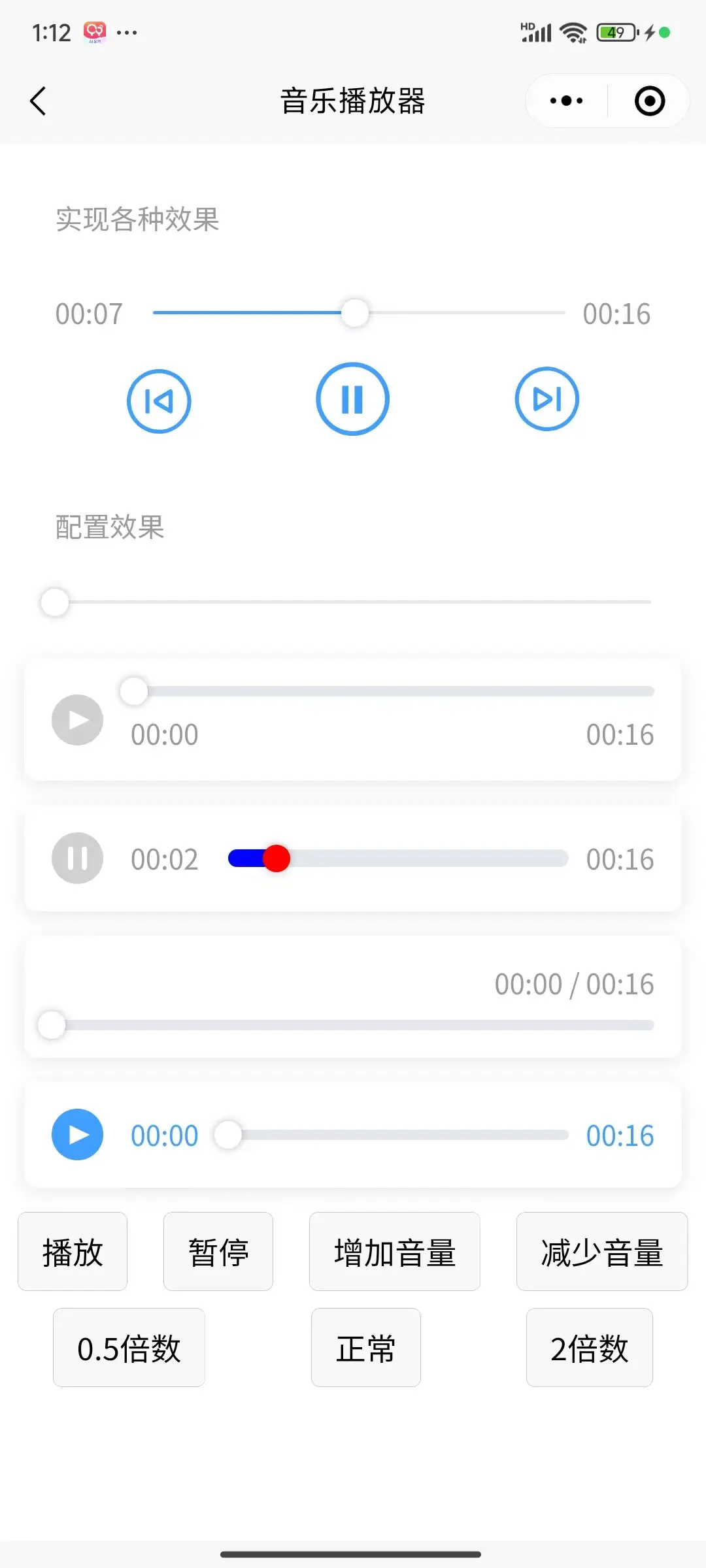706x1568 pixels.
Task: Reset speed with the 正常 button
Action: tap(366, 1348)
